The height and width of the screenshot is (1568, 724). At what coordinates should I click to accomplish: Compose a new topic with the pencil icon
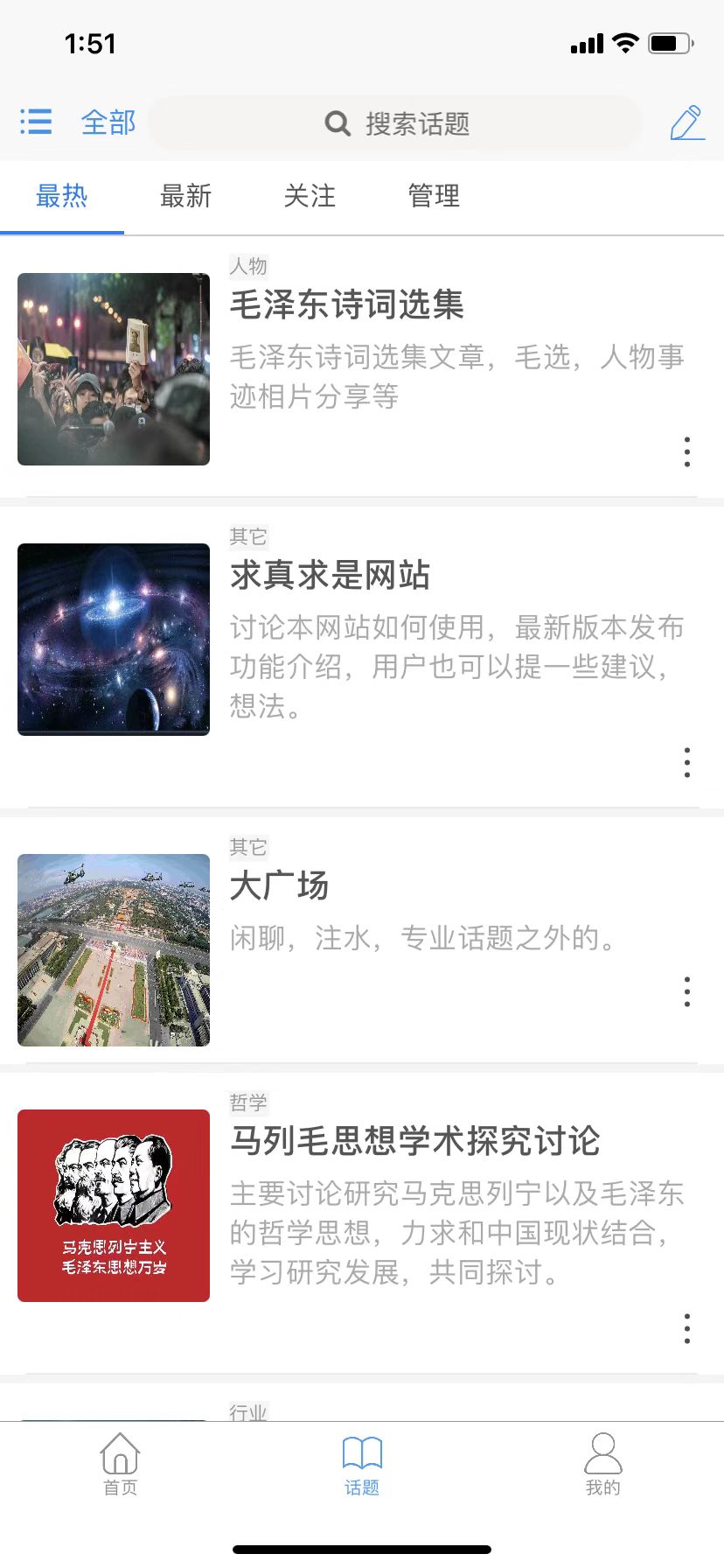(687, 122)
